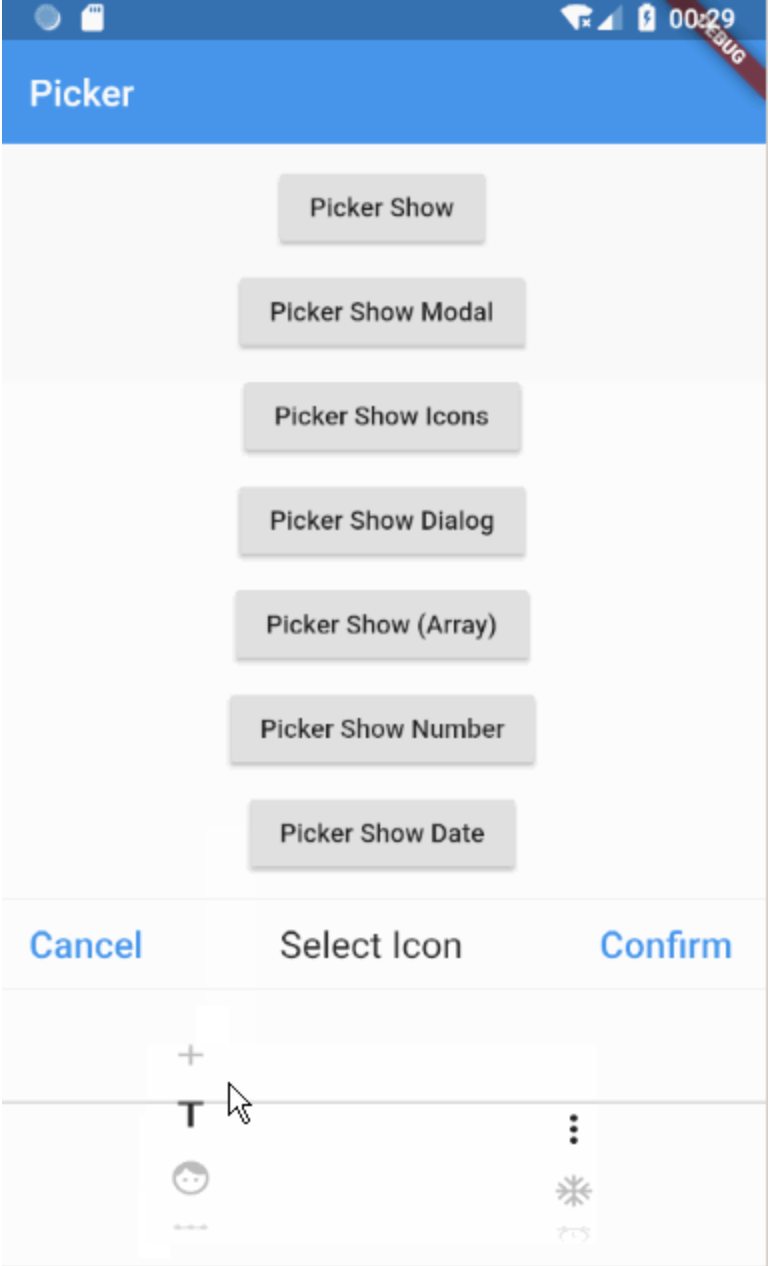Tap Picker Show Number
This screenshot has height=1266, width=768.
coord(382,729)
